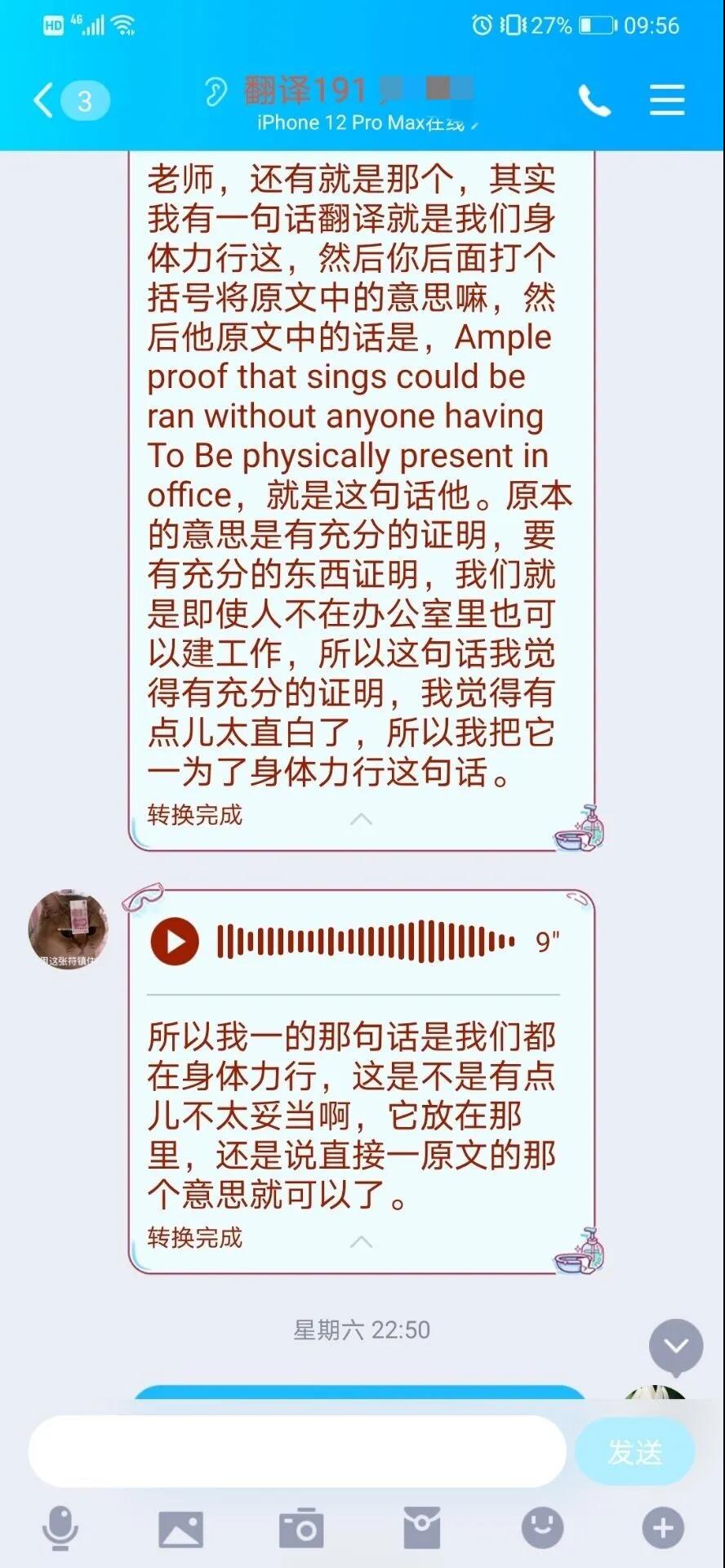
Task: Play the 9-second voice message
Action: pyautogui.click(x=175, y=942)
